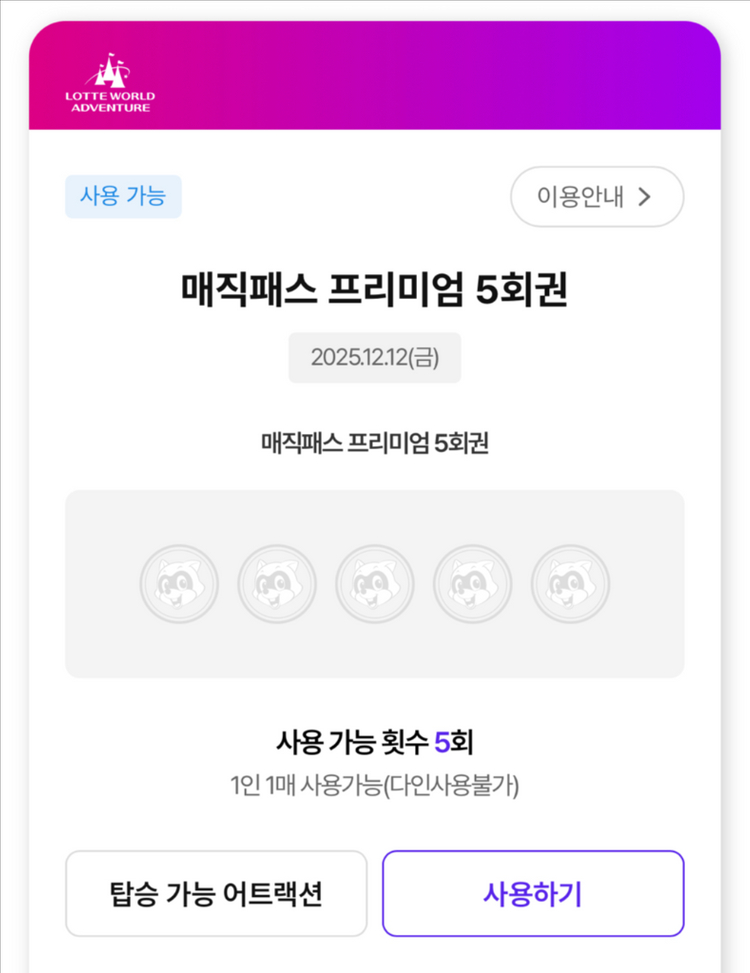Select the first raccoon coin stamp
Image resolution: width=750 pixels, height=973 pixels.
(179, 583)
